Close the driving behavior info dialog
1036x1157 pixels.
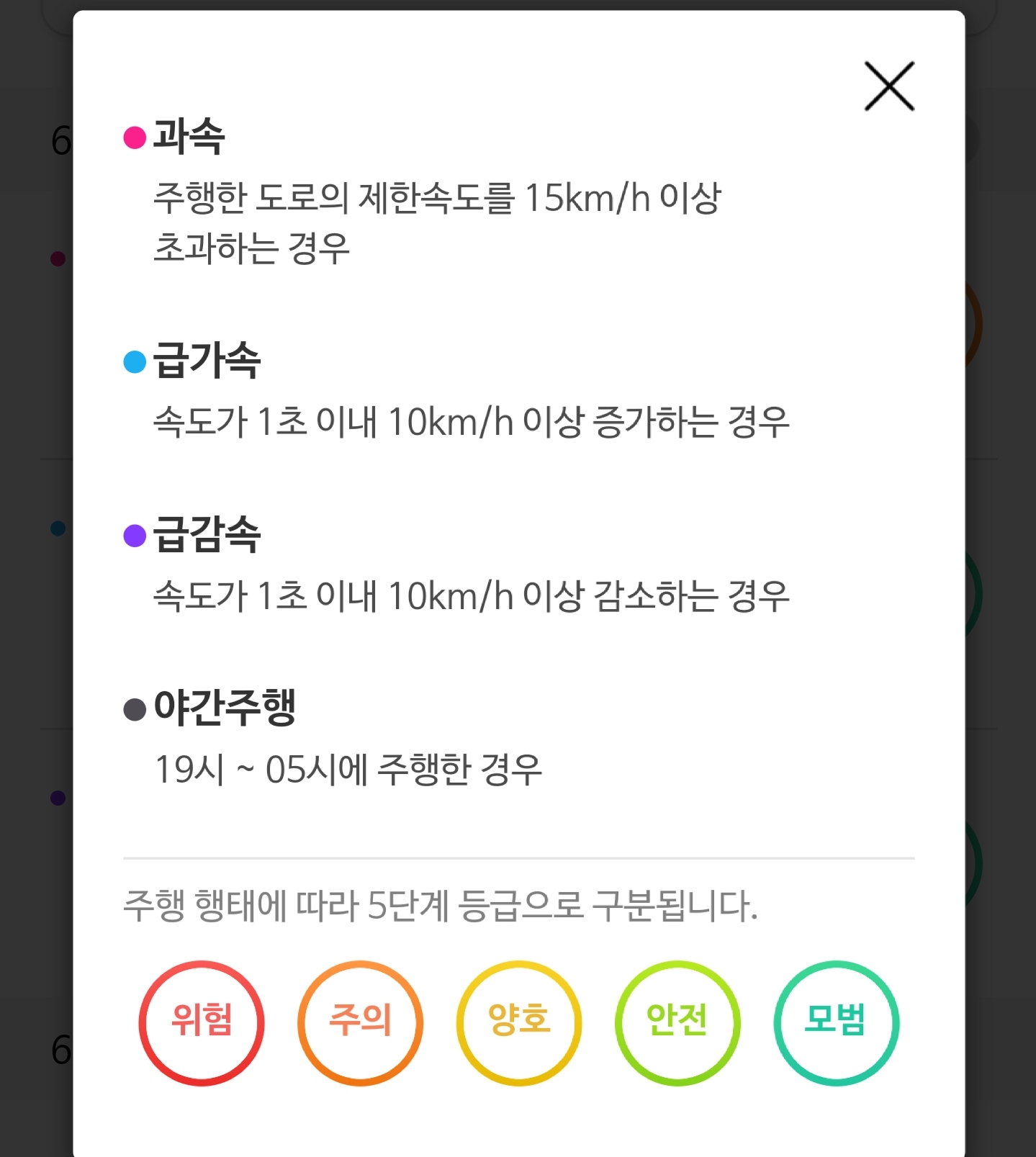tap(889, 86)
